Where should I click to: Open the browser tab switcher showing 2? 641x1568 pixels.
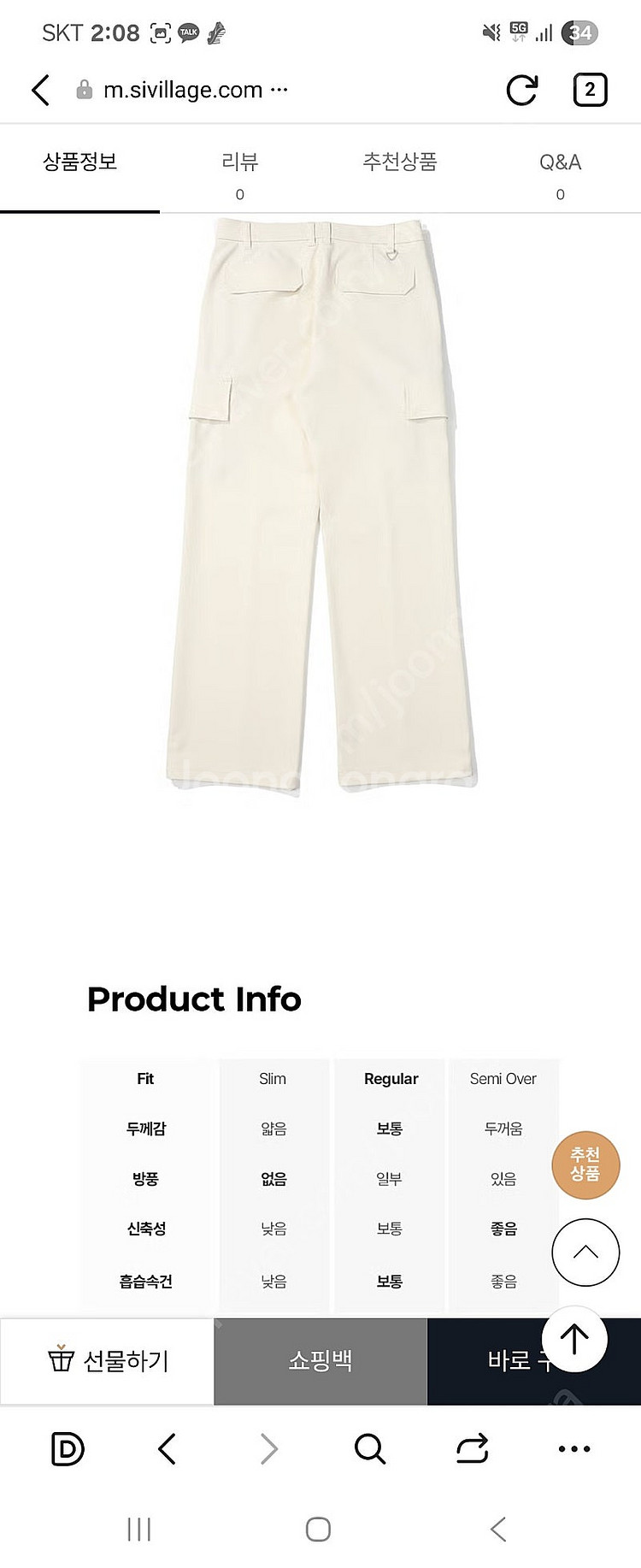[589, 90]
